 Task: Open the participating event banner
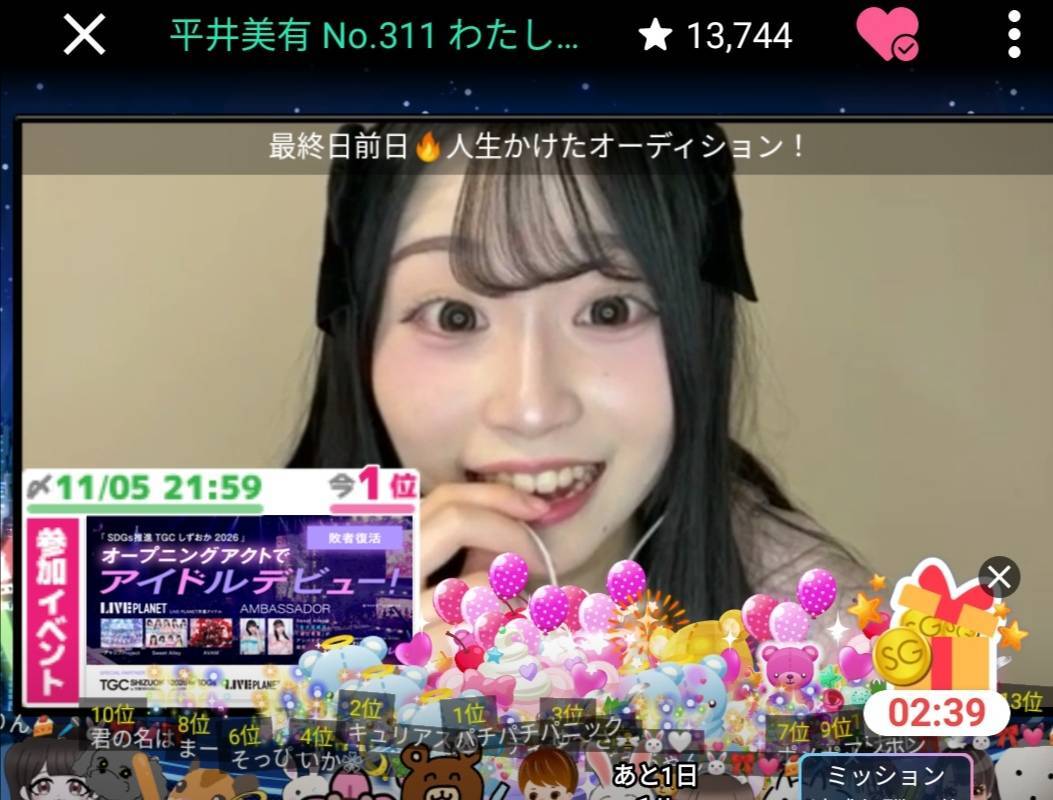222,590
